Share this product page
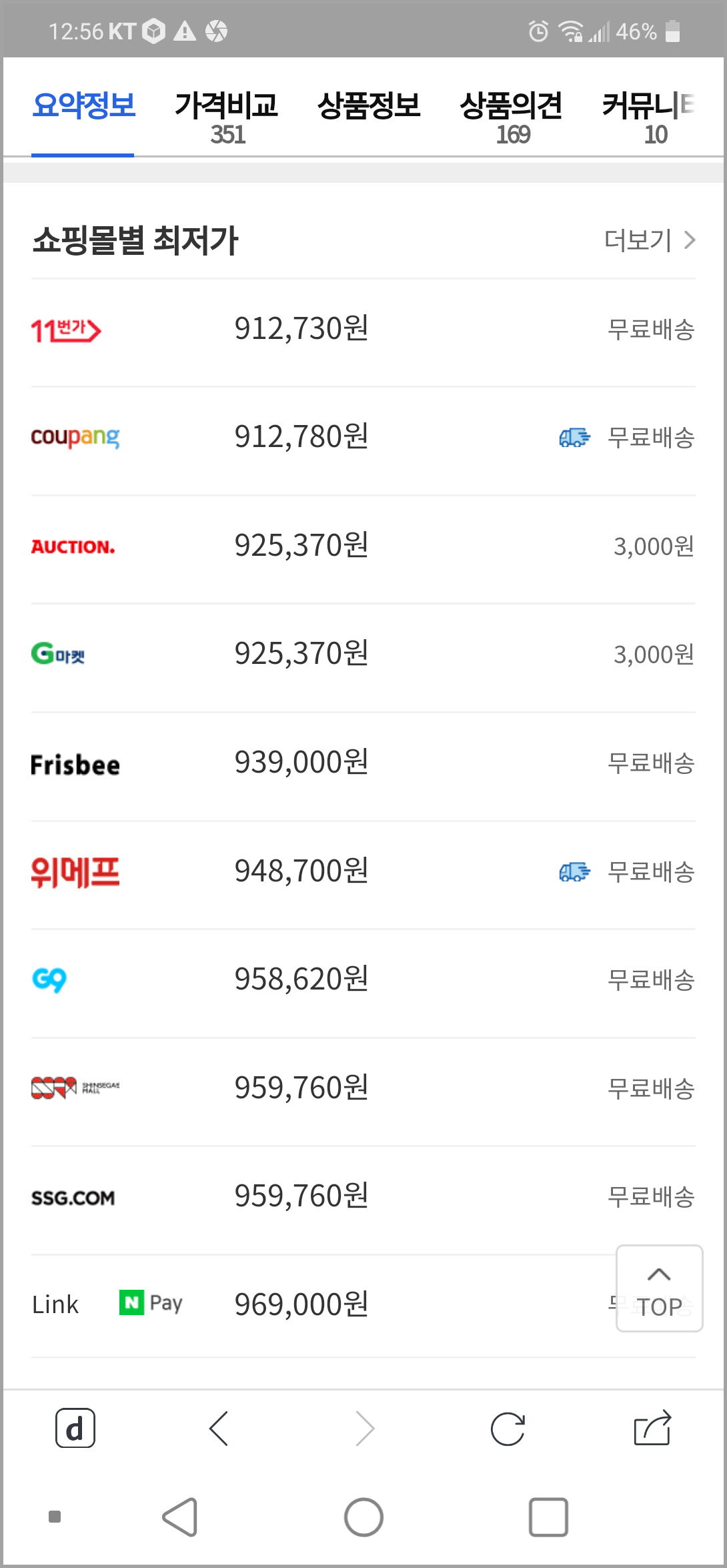Viewport: 727px width, 1568px height. [652, 1429]
